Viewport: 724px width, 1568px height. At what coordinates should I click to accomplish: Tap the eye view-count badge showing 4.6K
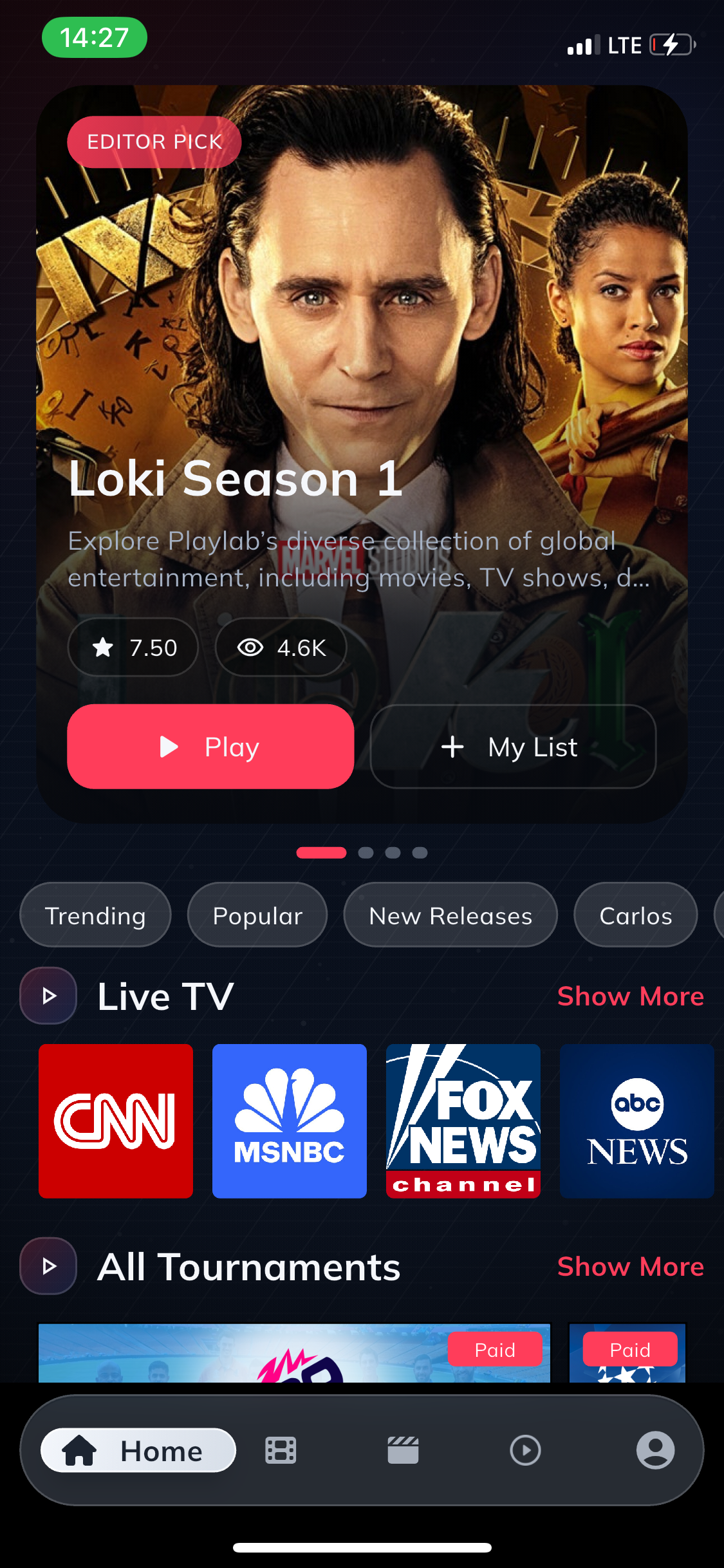[281, 648]
